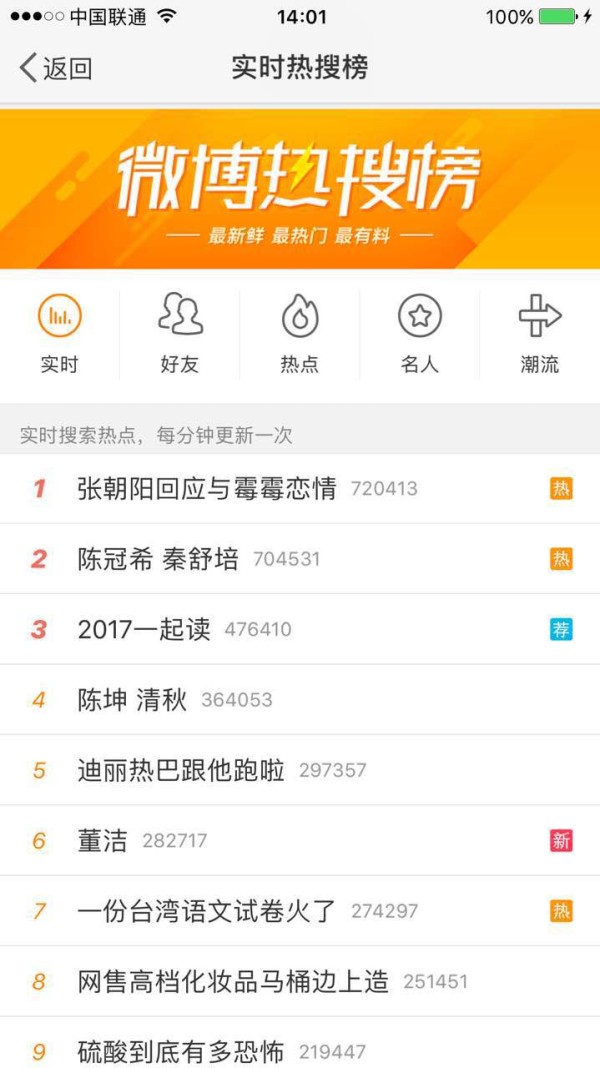Open the 名人 tab

point(420,335)
